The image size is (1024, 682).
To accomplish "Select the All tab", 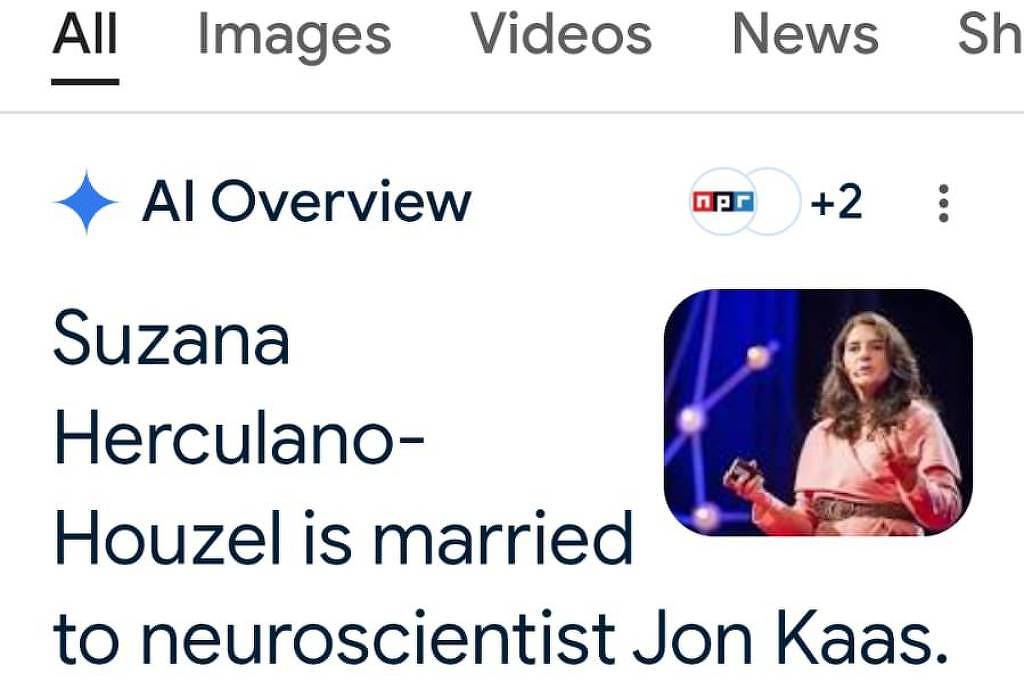I will (x=85, y=35).
